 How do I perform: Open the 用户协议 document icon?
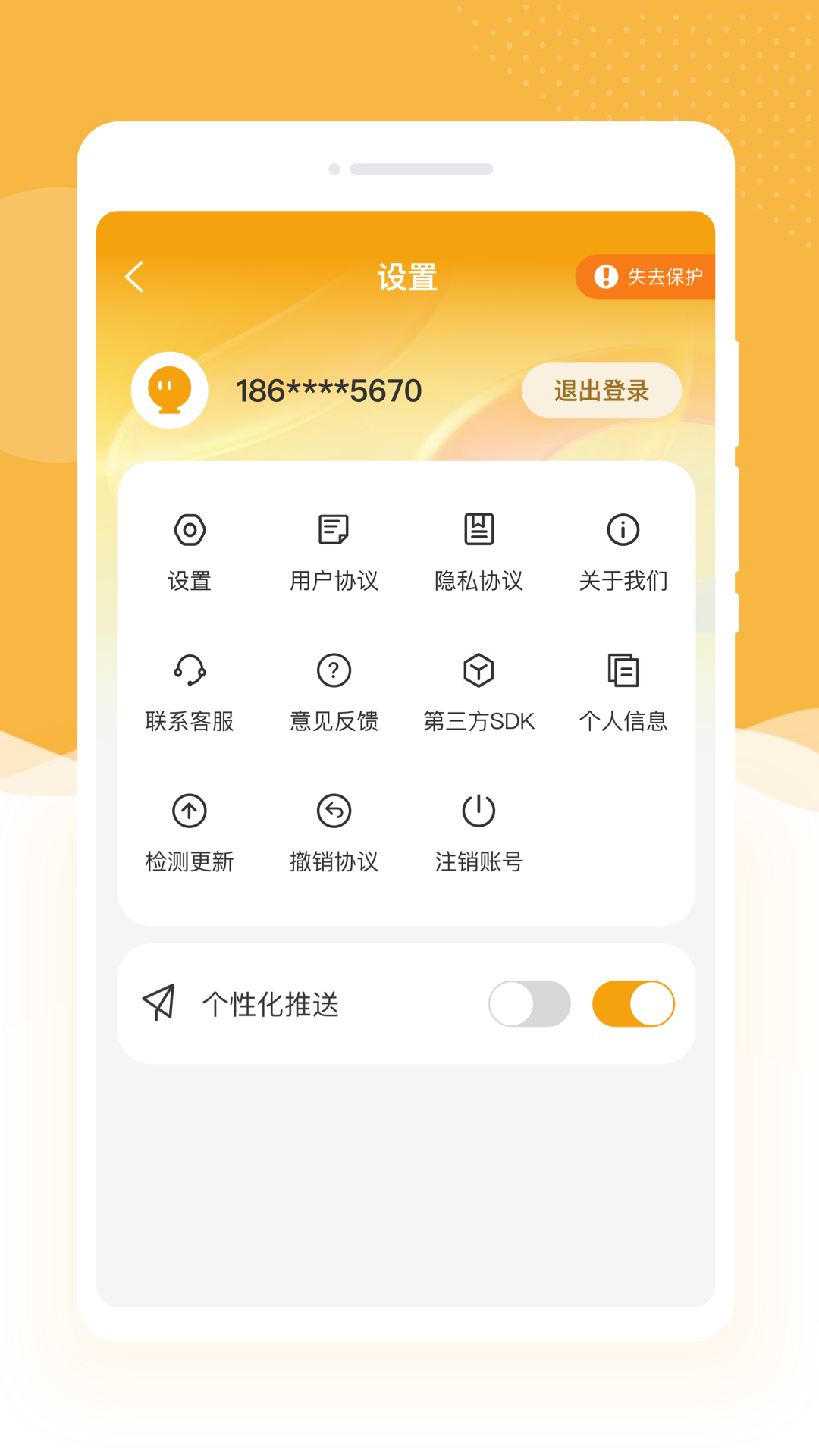(x=334, y=531)
